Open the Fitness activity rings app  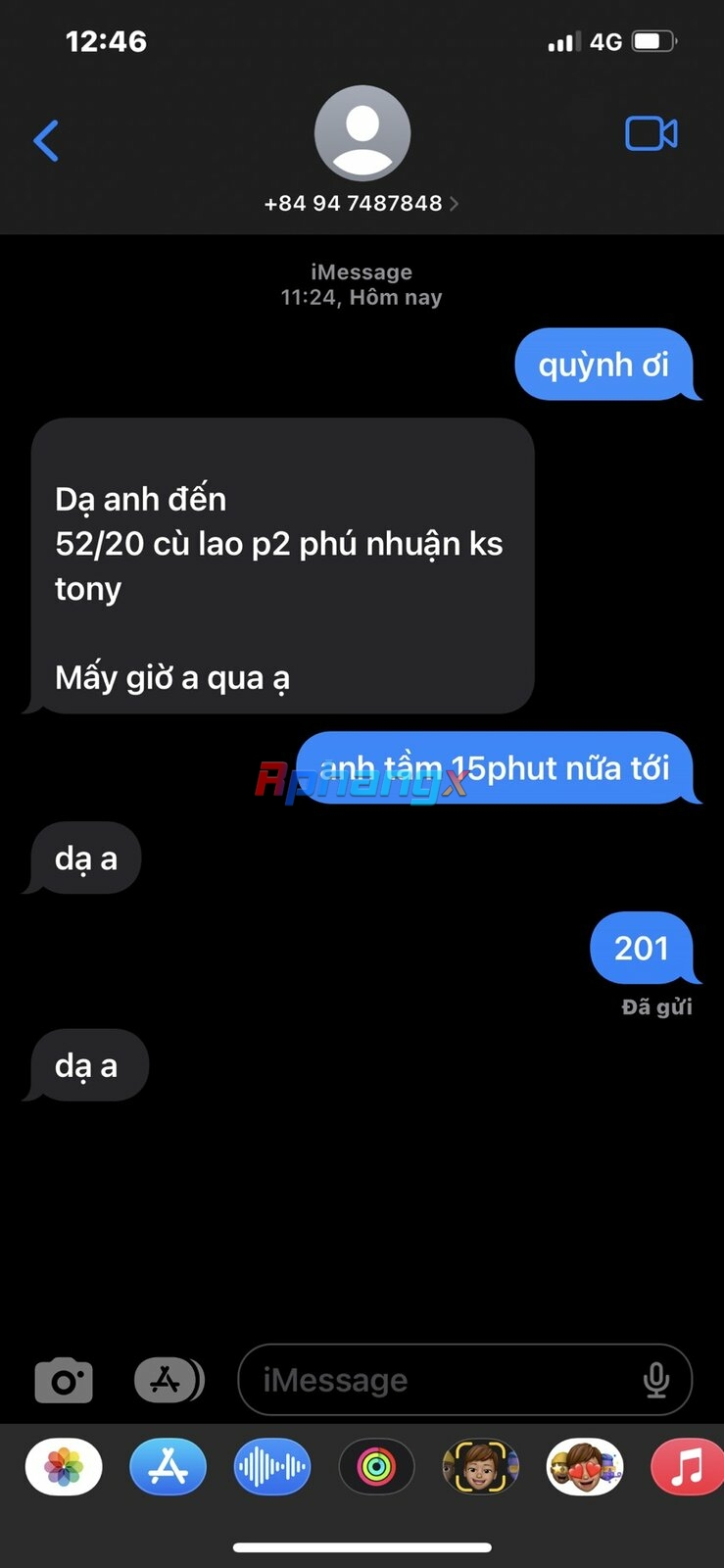[376, 1467]
